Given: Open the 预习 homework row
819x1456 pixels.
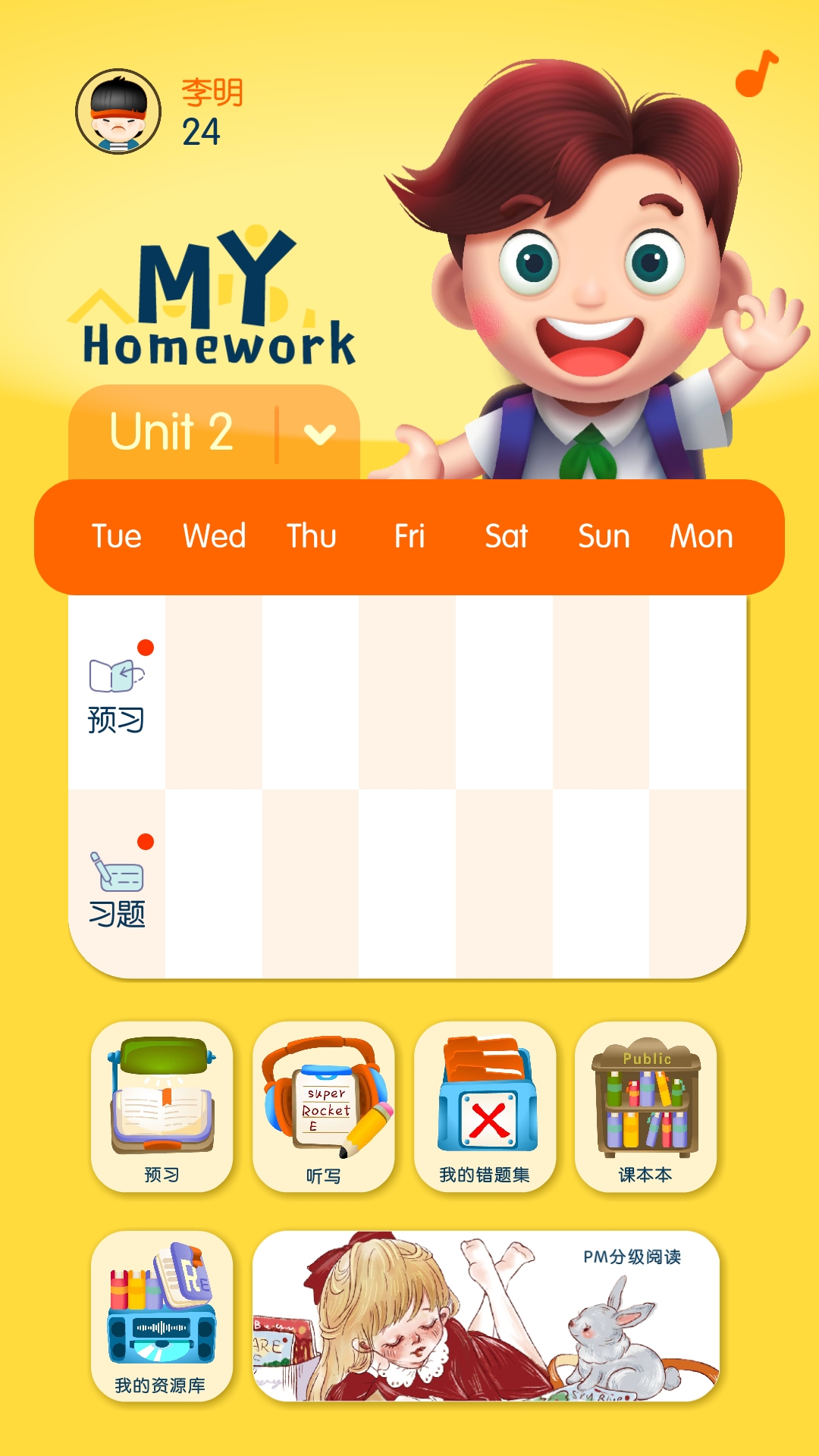Looking at the screenshot, I should coord(117,693).
